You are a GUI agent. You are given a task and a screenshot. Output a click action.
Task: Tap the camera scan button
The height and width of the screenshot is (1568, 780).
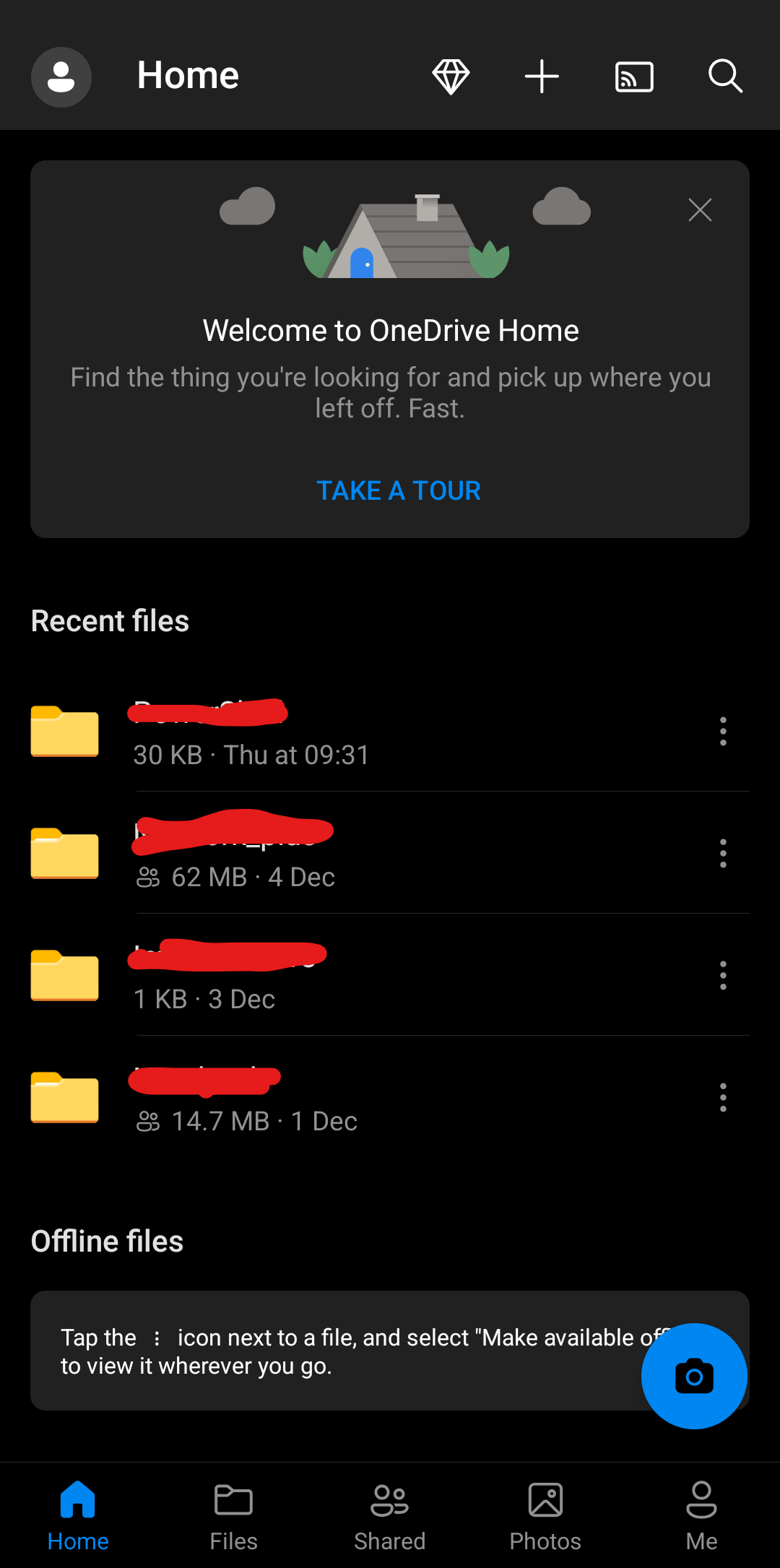694,1376
